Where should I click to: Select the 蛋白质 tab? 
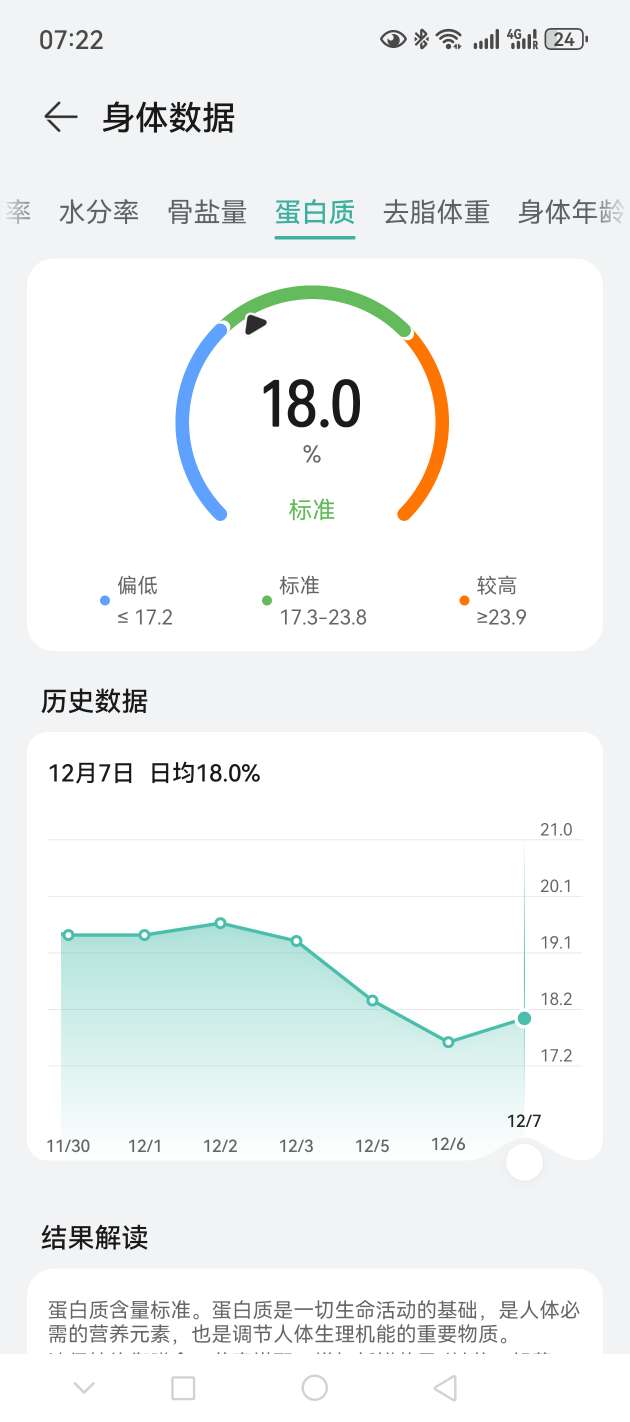click(315, 212)
